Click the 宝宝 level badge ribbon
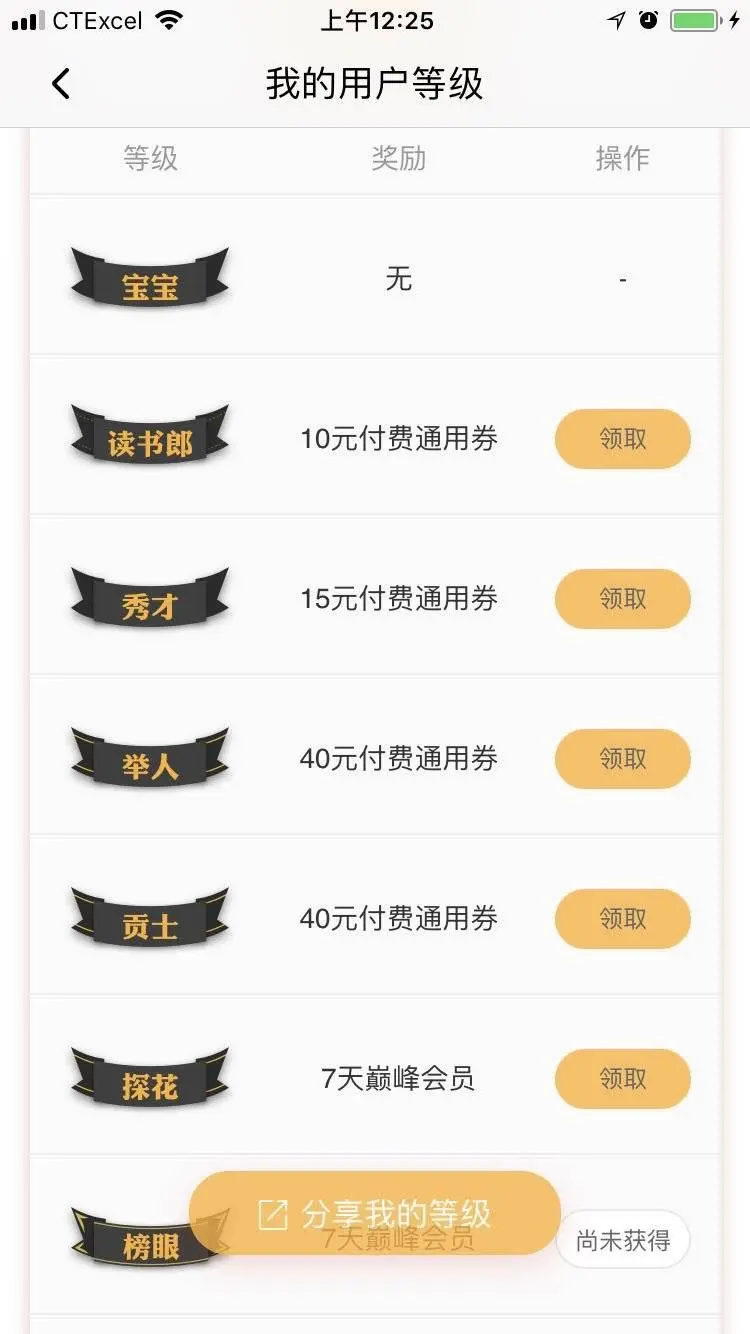Image resolution: width=750 pixels, height=1334 pixels. click(x=150, y=277)
